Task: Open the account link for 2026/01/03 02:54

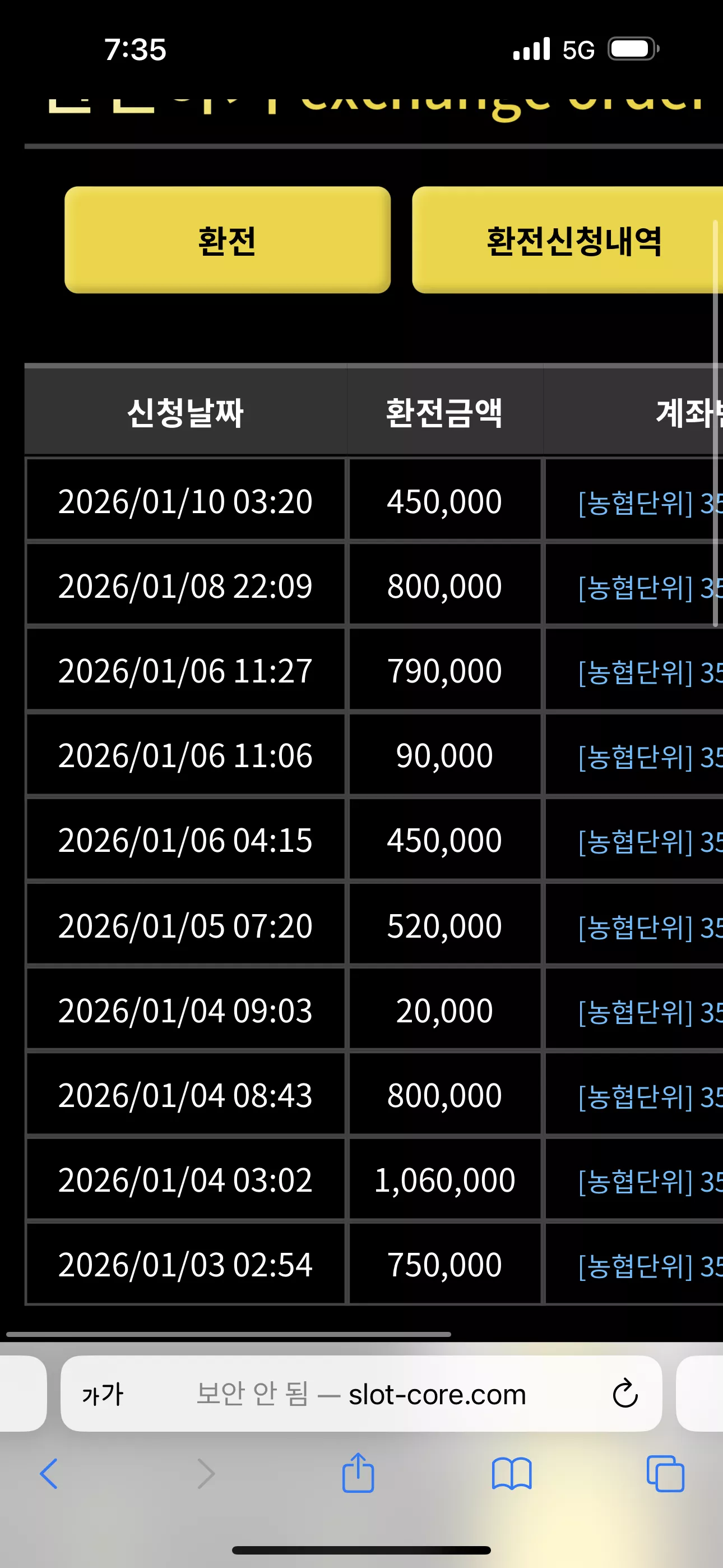Action: 650,1266
